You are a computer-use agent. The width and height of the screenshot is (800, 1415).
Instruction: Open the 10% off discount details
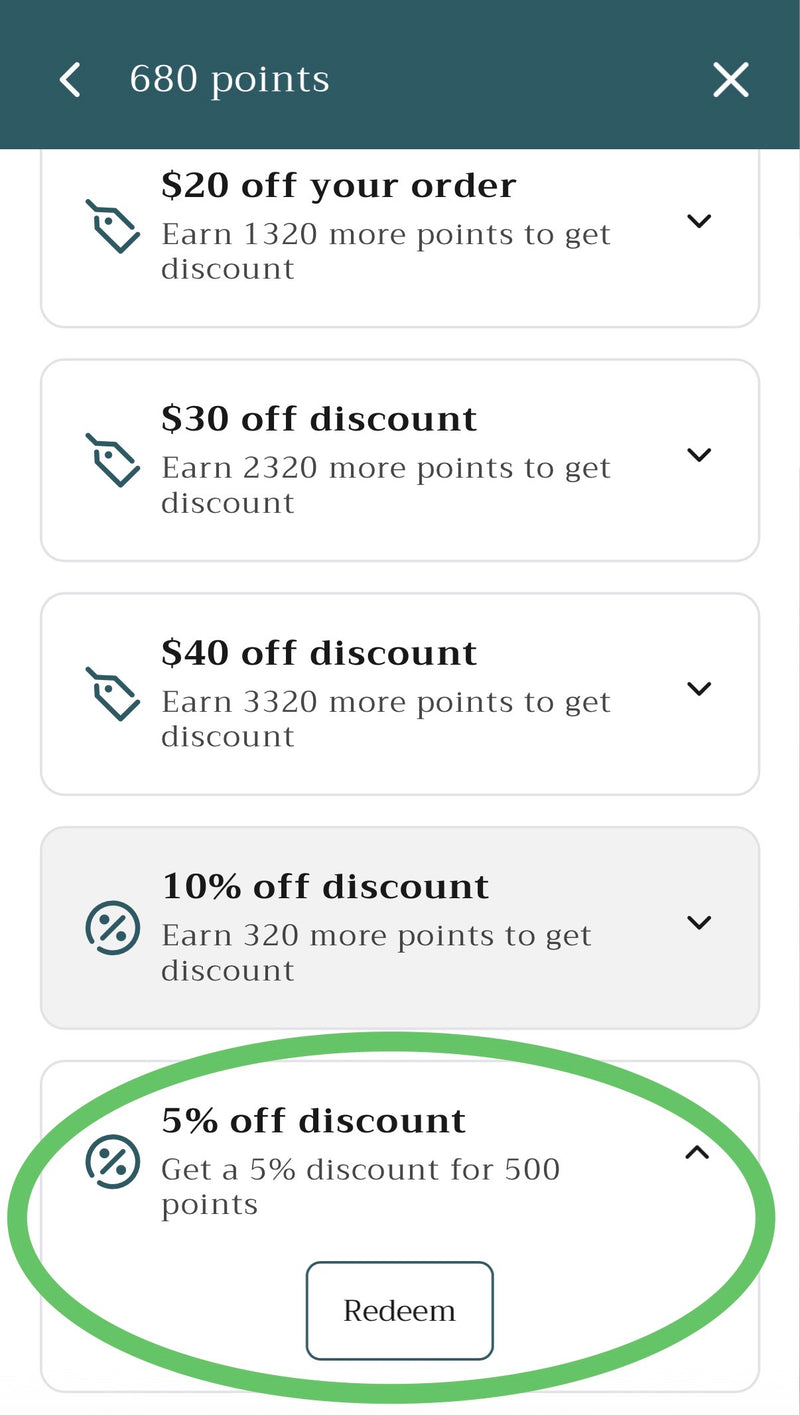tap(700, 923)
